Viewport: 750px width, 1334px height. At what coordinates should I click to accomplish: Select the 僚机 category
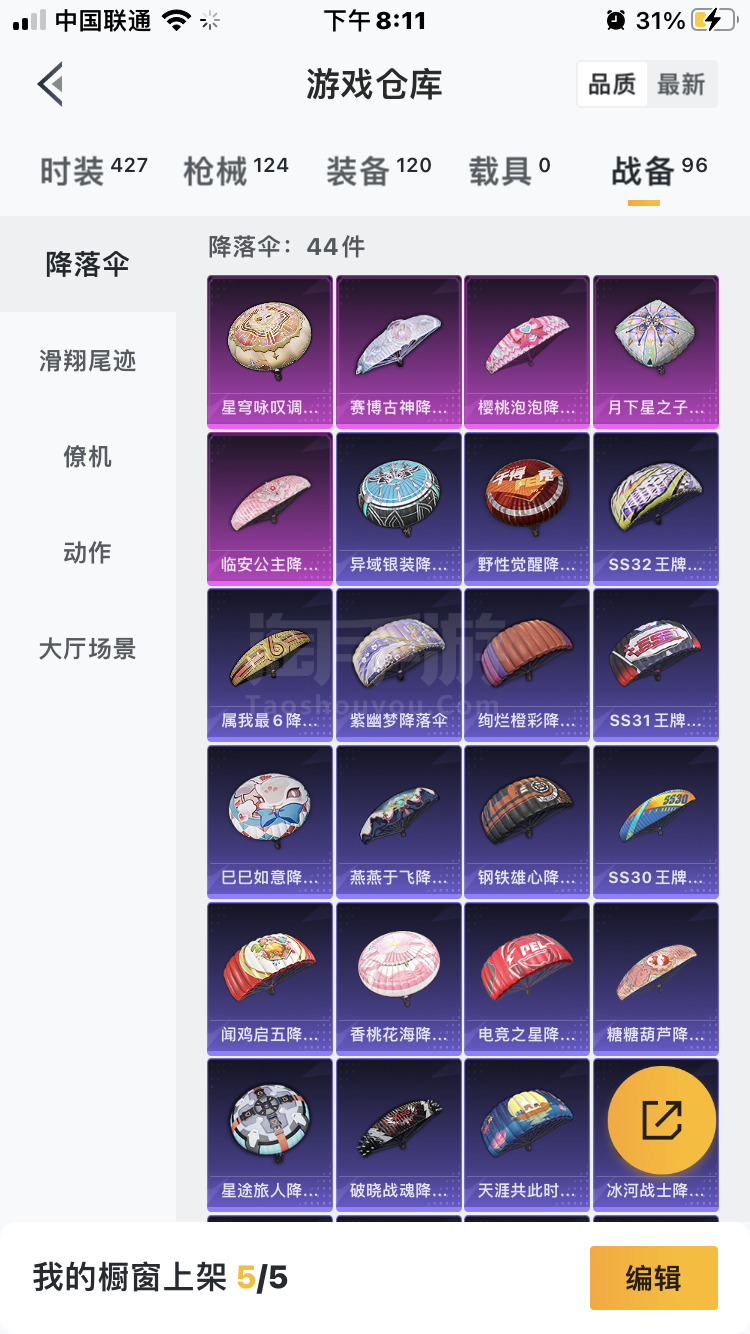pos(87,457)
